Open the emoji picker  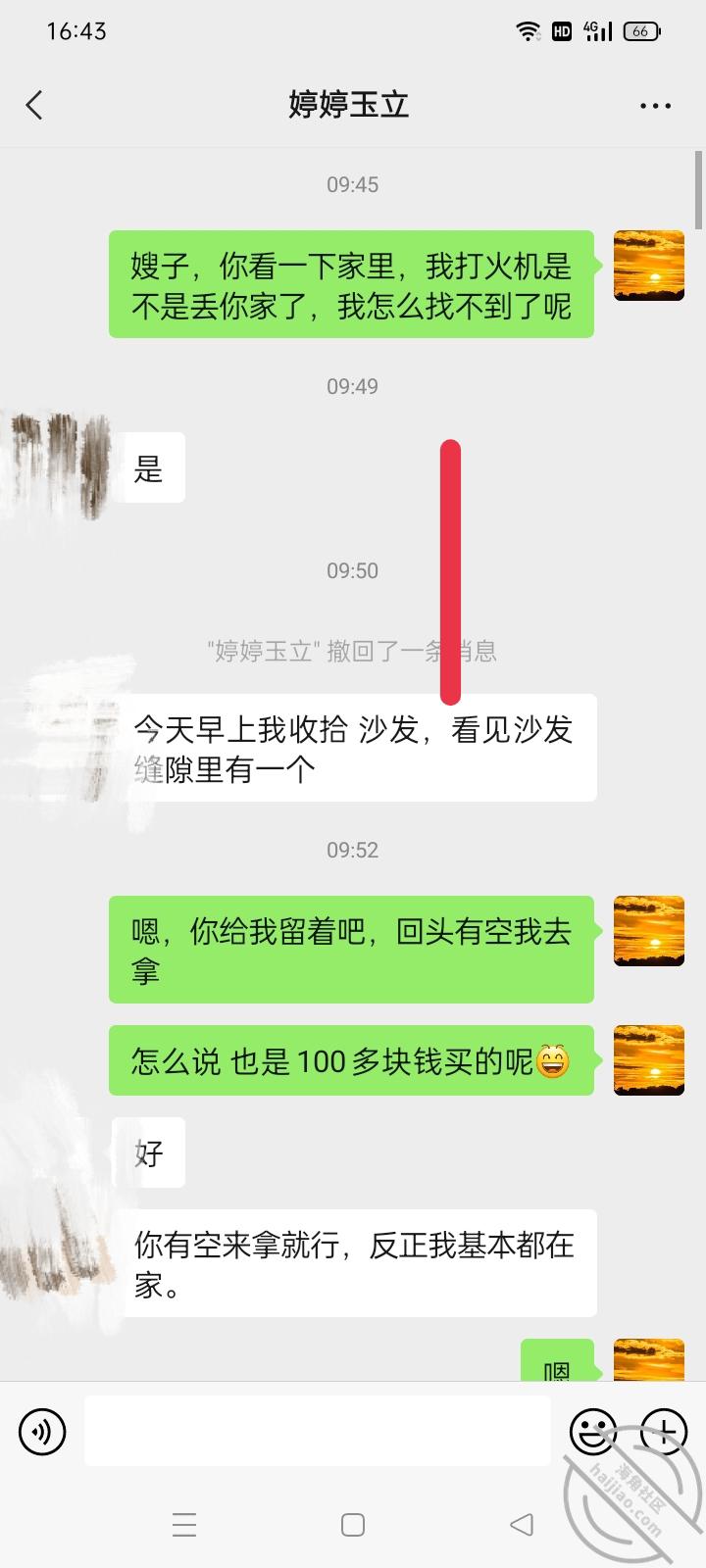click(592, 1432)
